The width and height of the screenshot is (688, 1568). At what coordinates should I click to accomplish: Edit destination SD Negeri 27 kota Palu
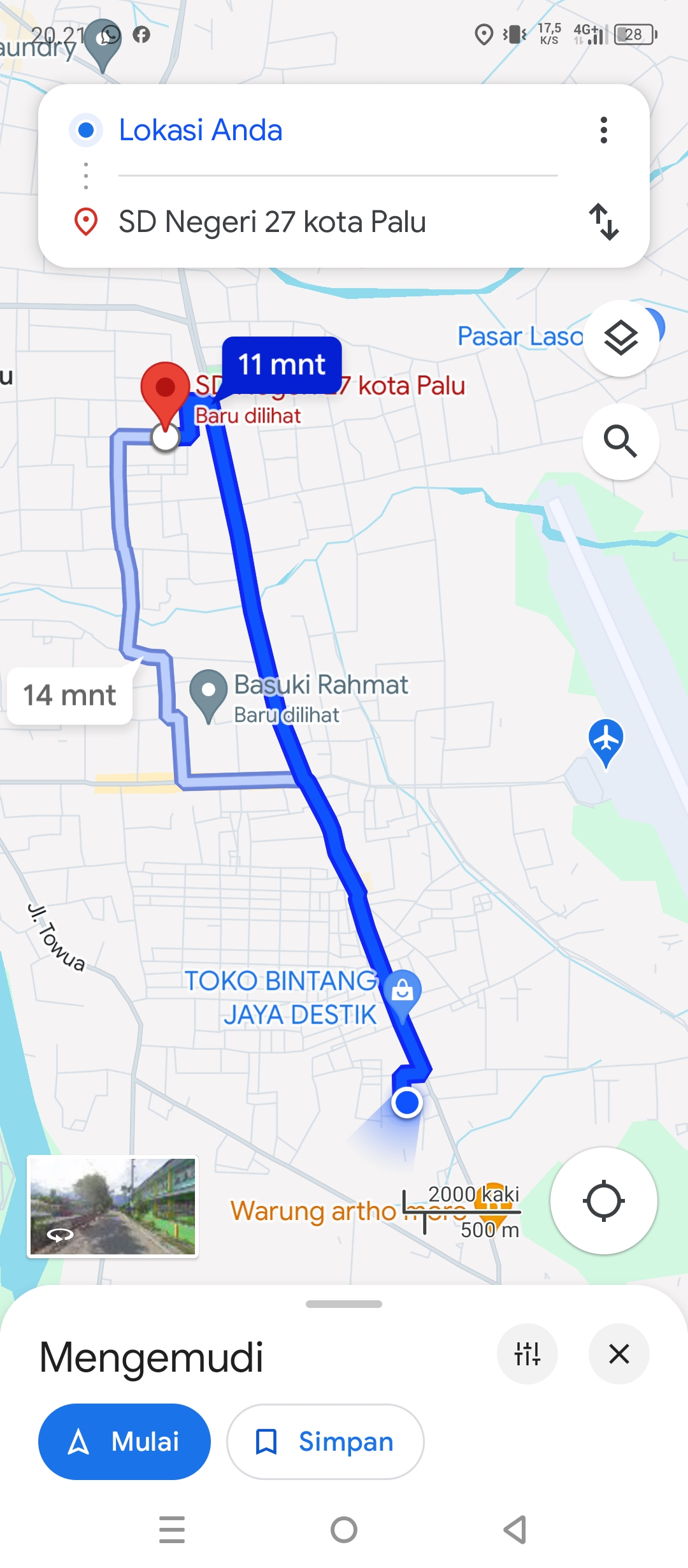click(338, 222)
